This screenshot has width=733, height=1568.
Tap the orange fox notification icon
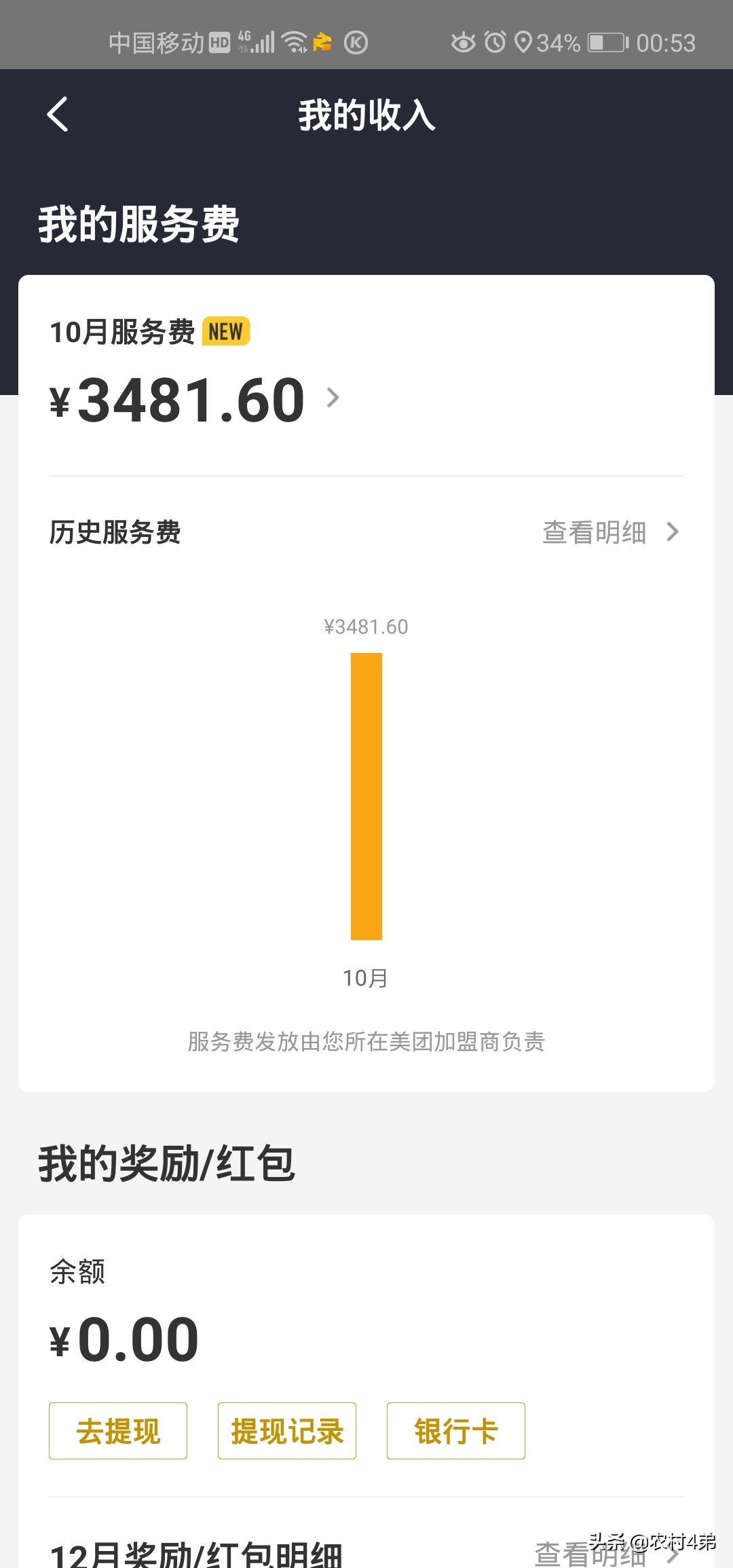[x=322, y=42]
